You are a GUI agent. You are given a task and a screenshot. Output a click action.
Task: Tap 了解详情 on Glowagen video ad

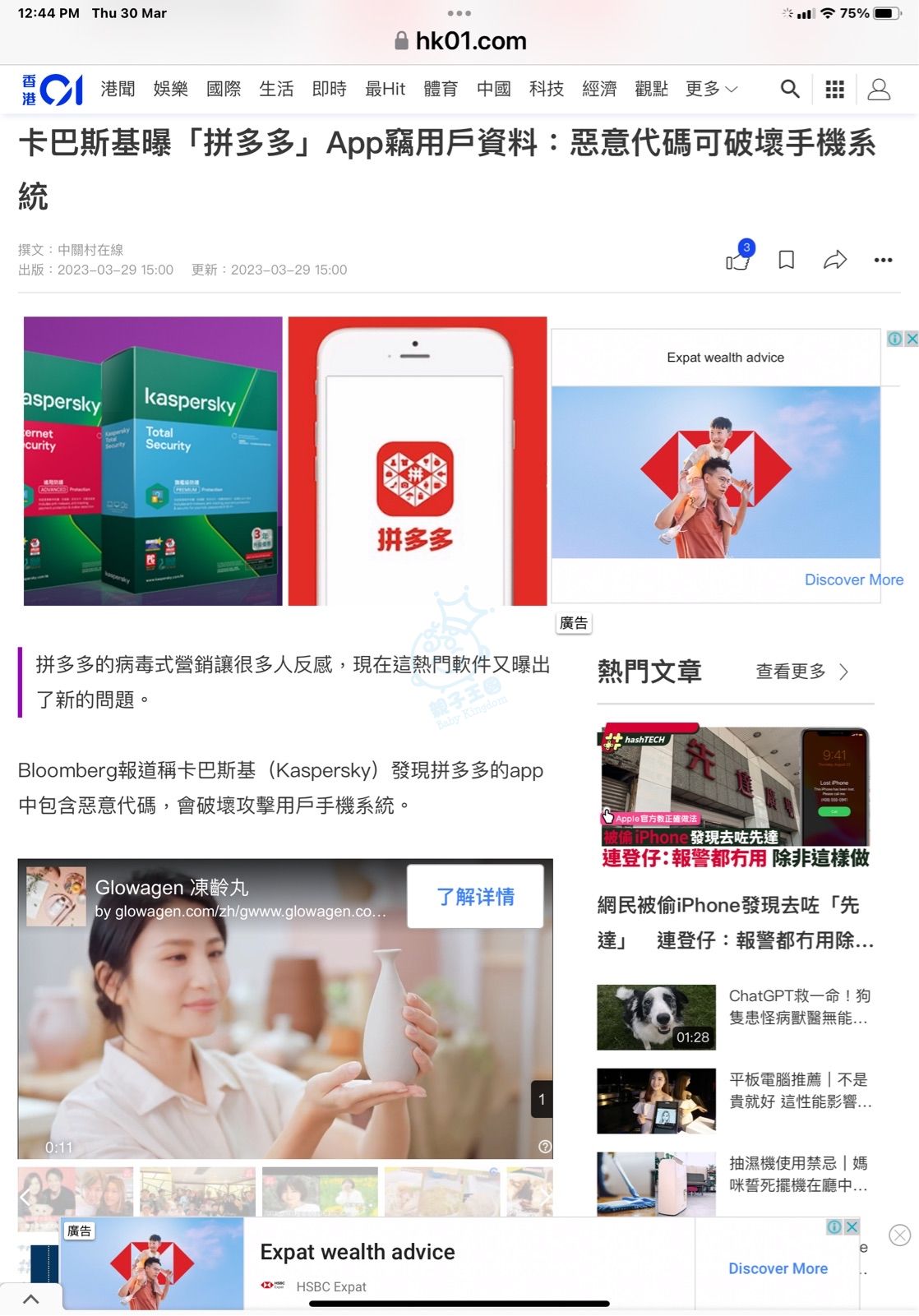[x=475, y=897]
